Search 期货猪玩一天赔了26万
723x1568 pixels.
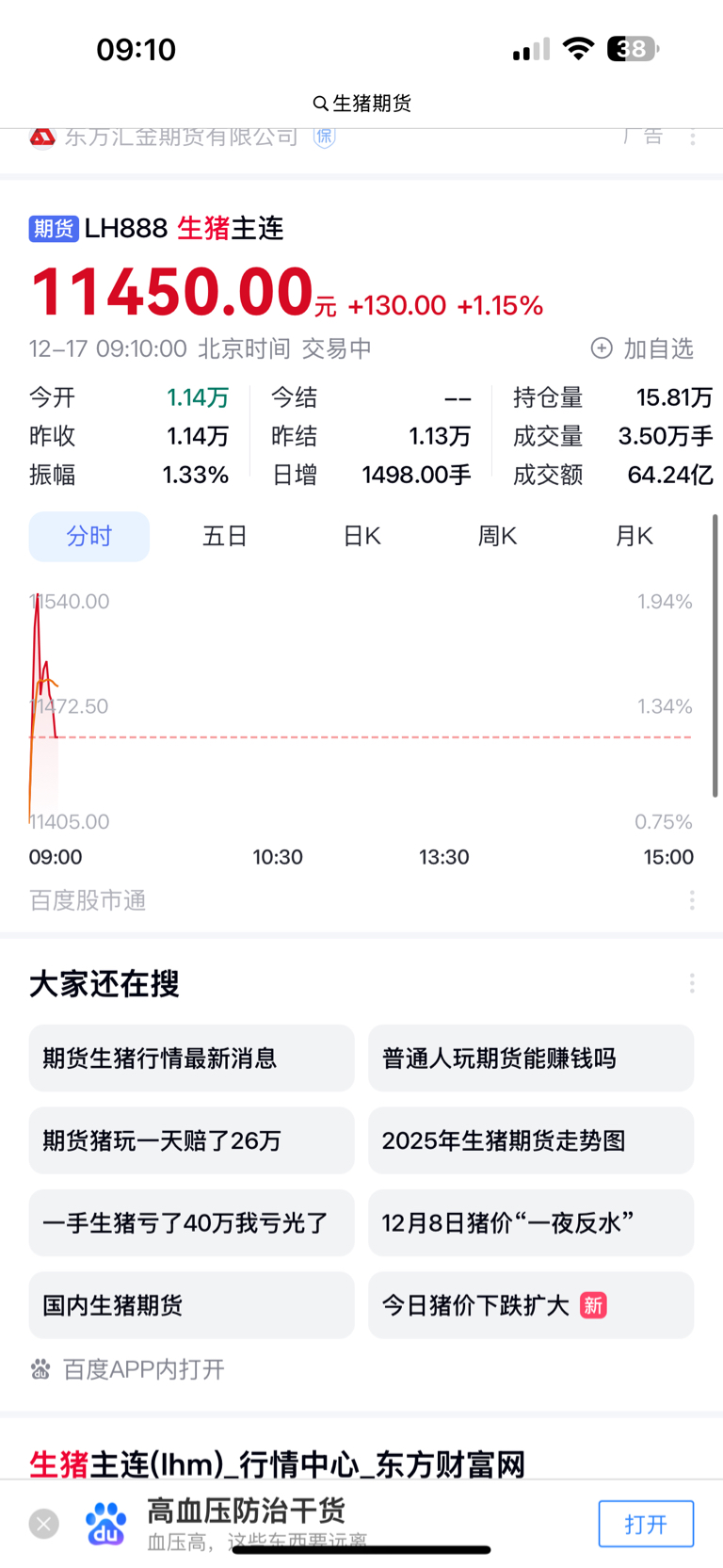(191, 1140)
